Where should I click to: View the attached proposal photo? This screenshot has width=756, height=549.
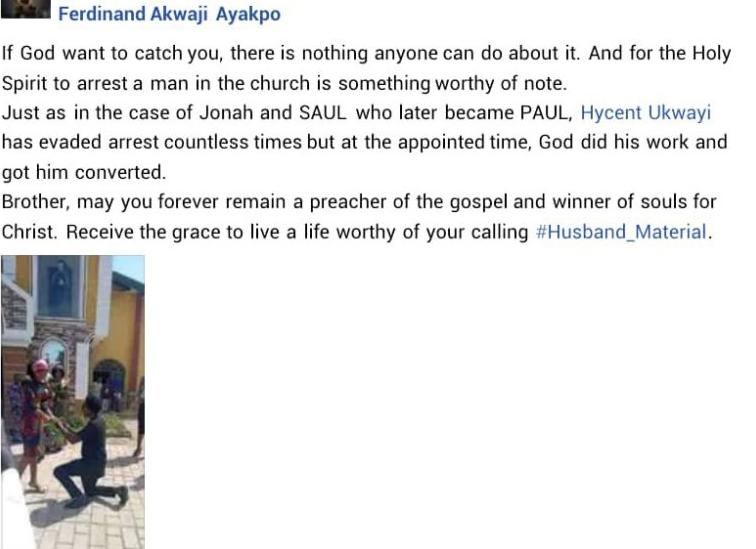pyautogui.click(x=72, y=400)
